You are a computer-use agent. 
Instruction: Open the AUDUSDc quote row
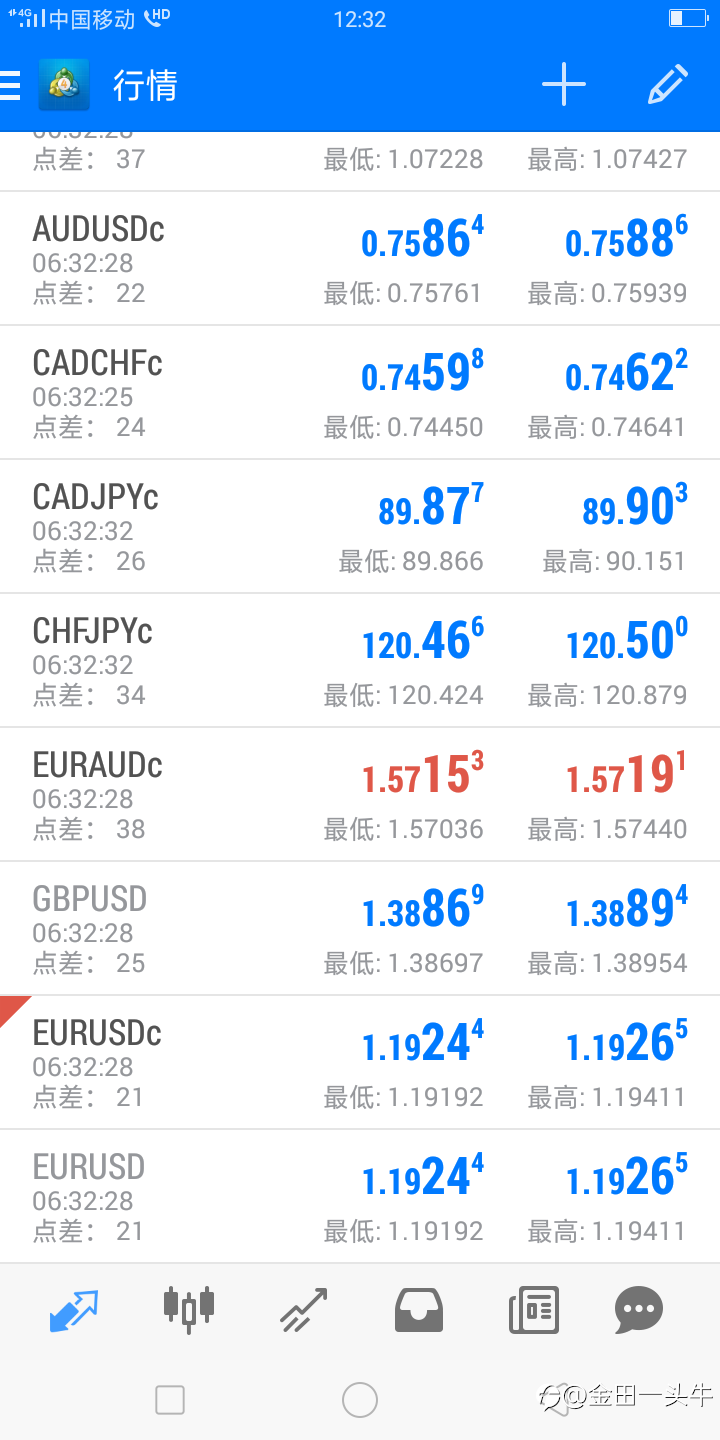(360, 258)
